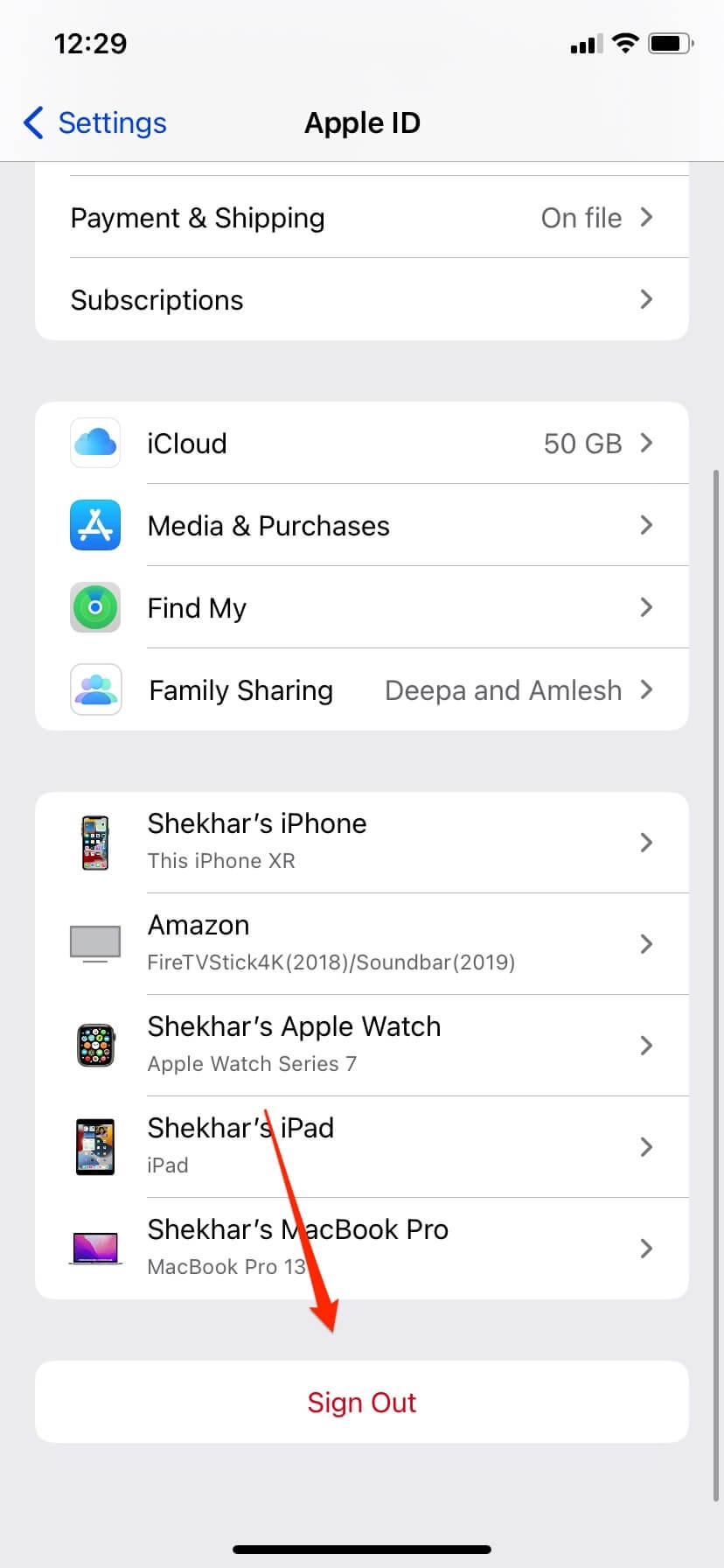Screen dimensions: 724x1568
Task: Open Shekhar's iPad device info
Action: click(x=362, y=1146)
